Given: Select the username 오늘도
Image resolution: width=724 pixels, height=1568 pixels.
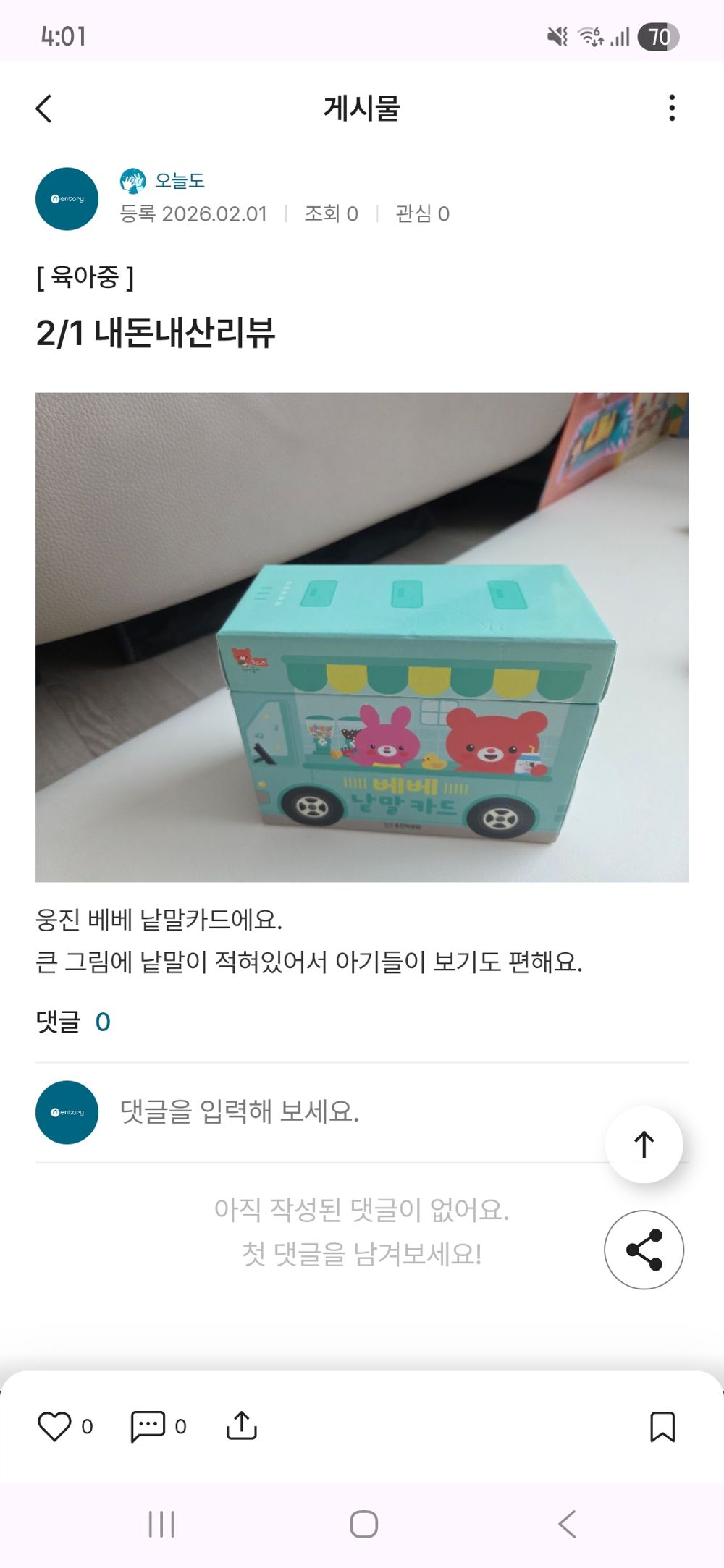Looking at the screenshot, I should [180, 180].
